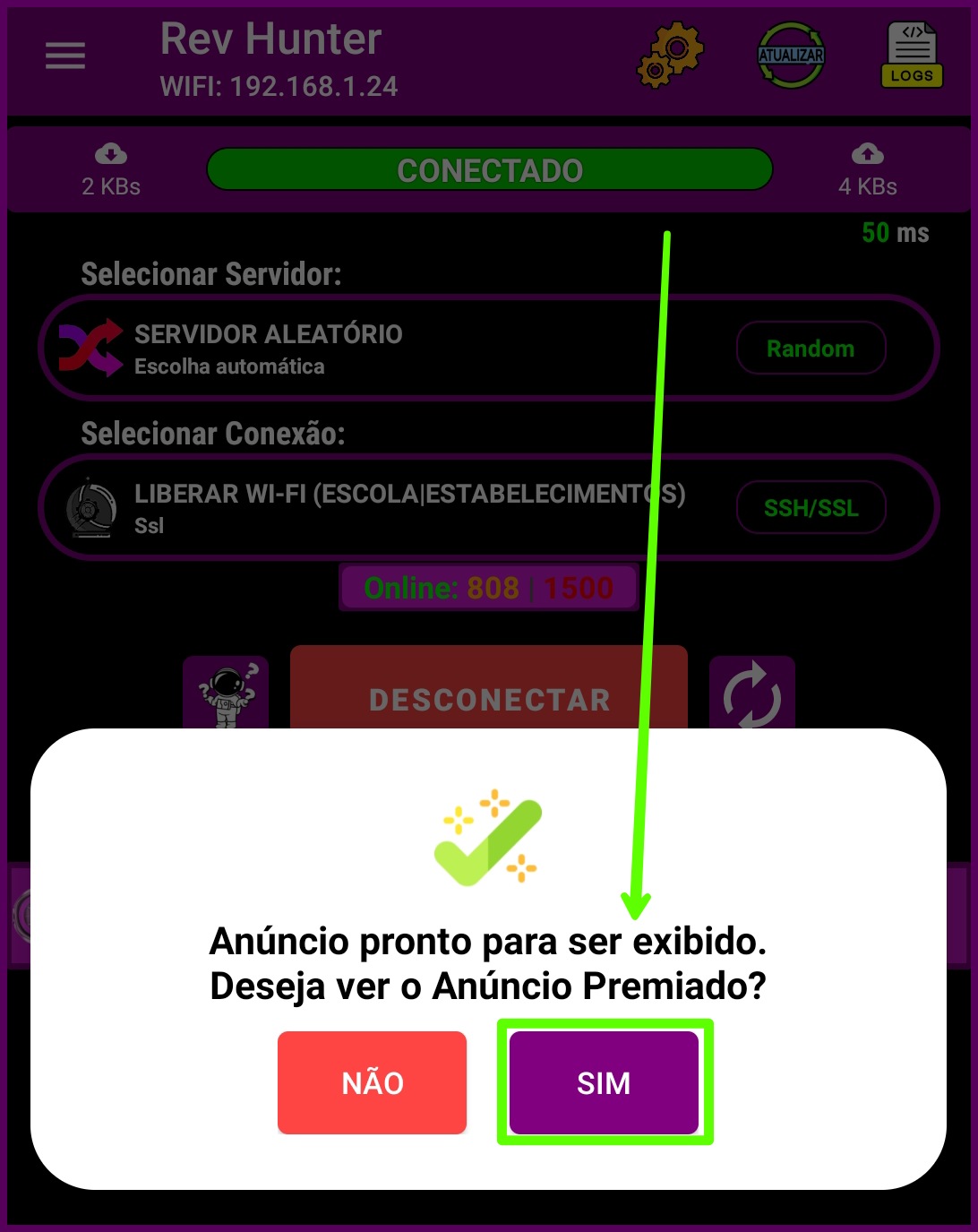
Task: Open the hamburger drawer menu
Action: pyautogui.click(x=65, y=56)
